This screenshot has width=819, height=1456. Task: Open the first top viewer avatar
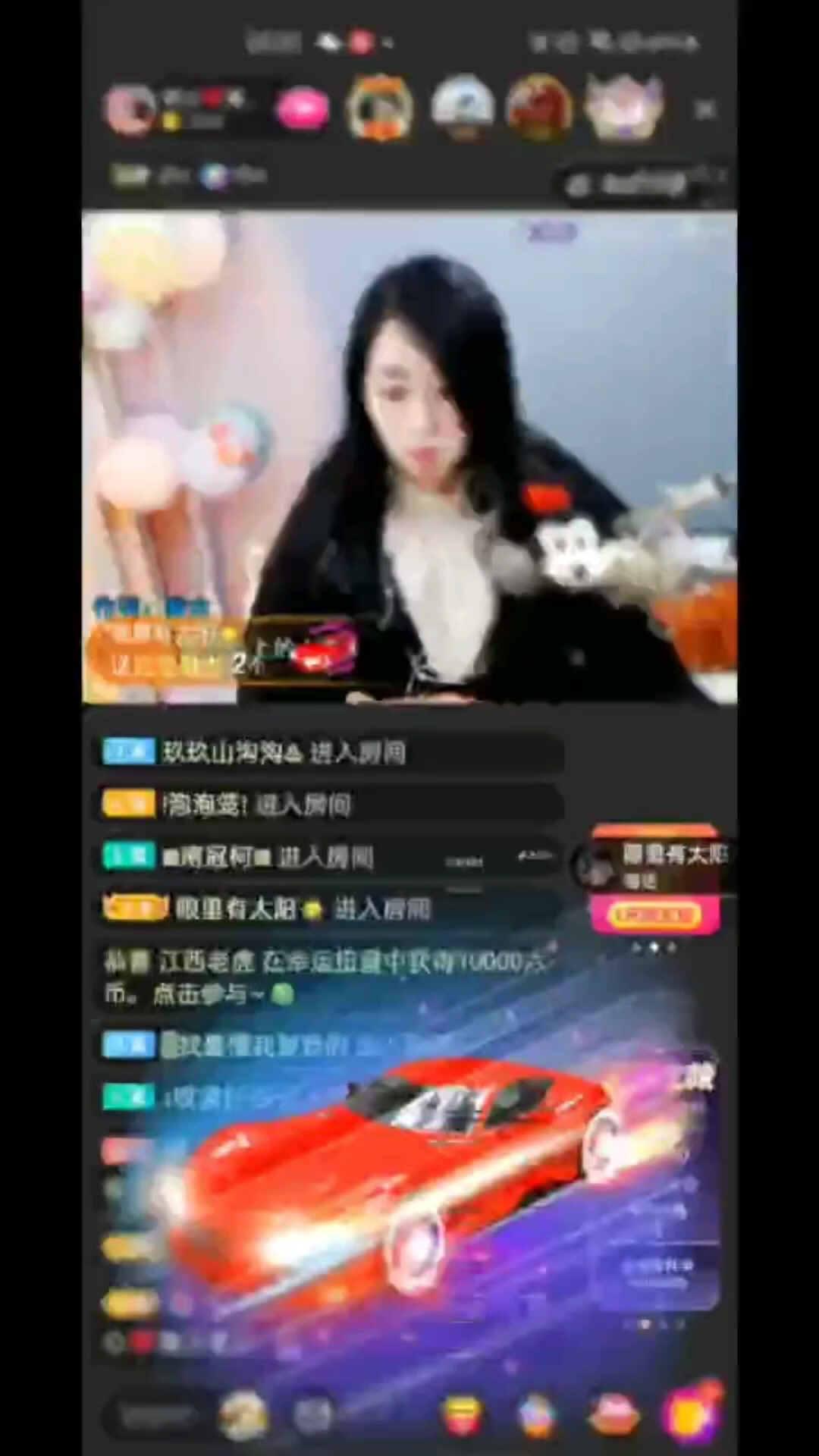point(379,108)
